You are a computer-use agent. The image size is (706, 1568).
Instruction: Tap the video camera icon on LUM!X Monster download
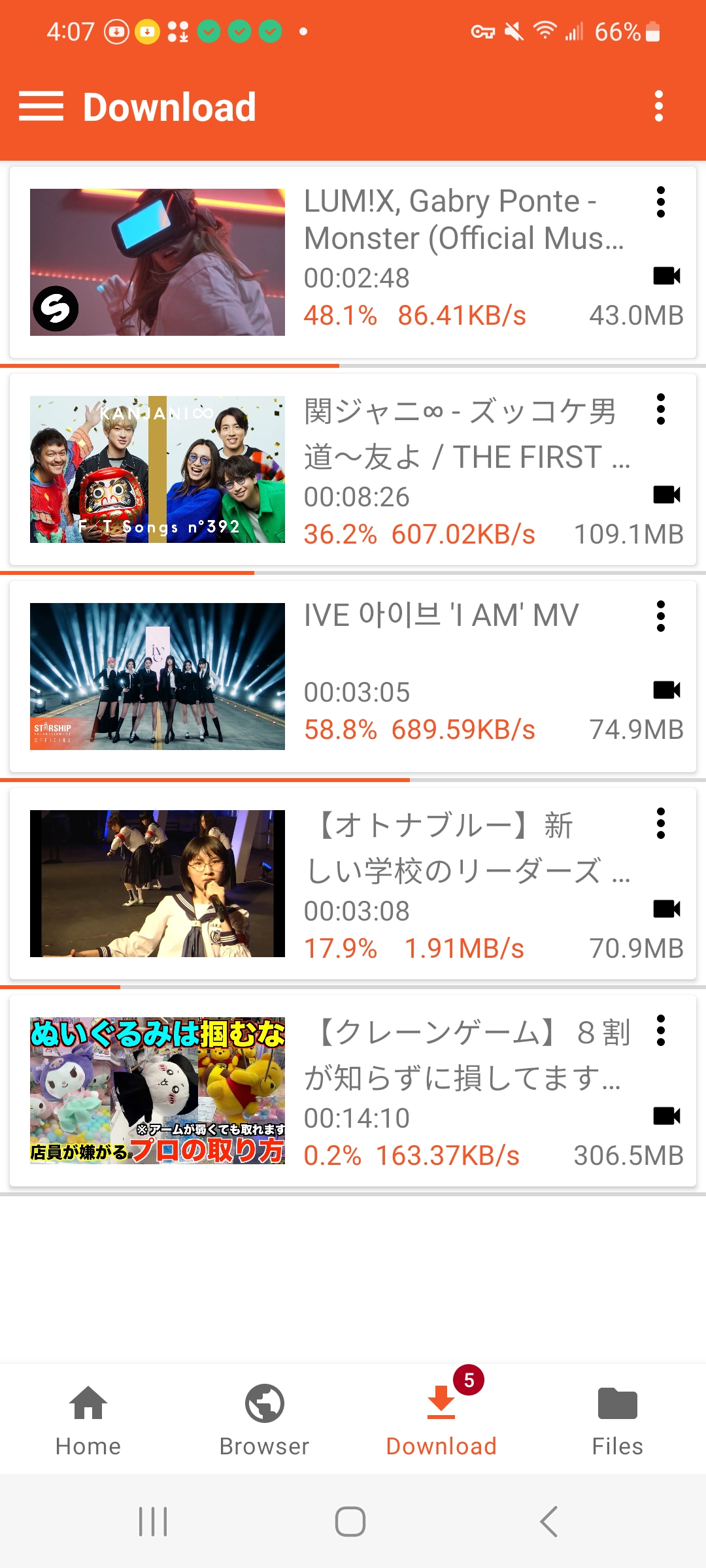(x=666, y=276)
